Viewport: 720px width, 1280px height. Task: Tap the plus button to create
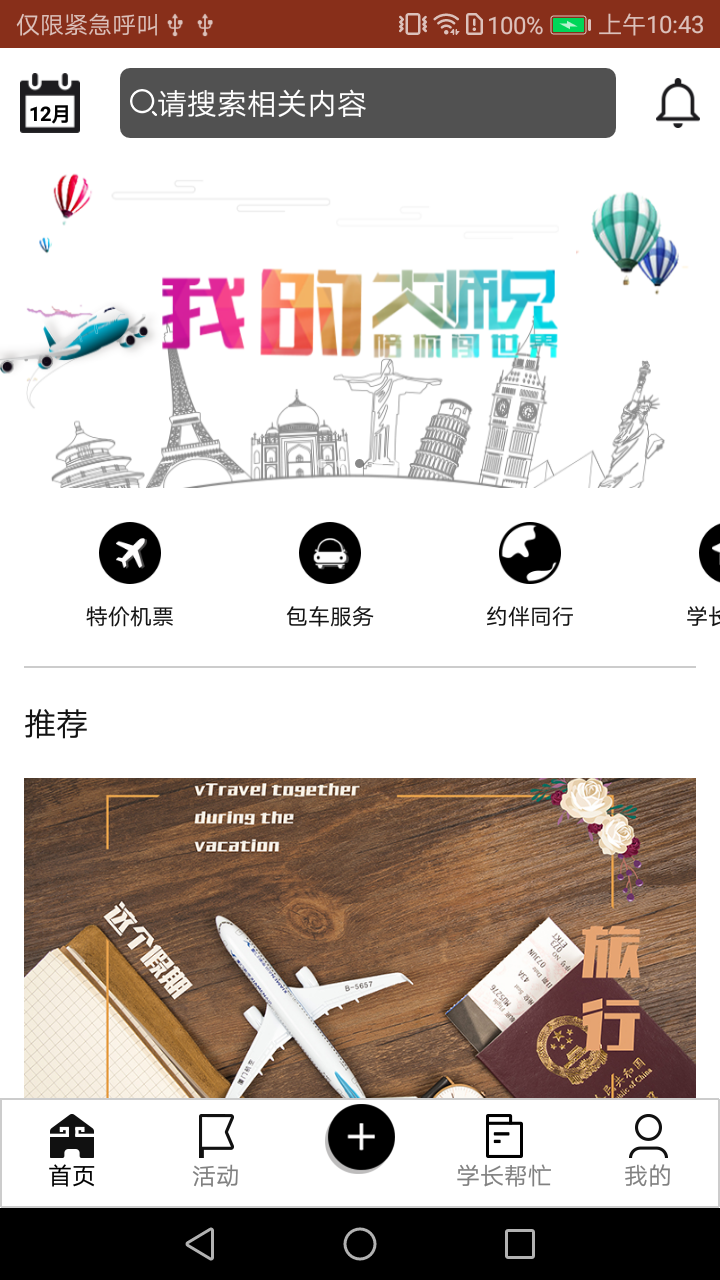point(361,1138)
